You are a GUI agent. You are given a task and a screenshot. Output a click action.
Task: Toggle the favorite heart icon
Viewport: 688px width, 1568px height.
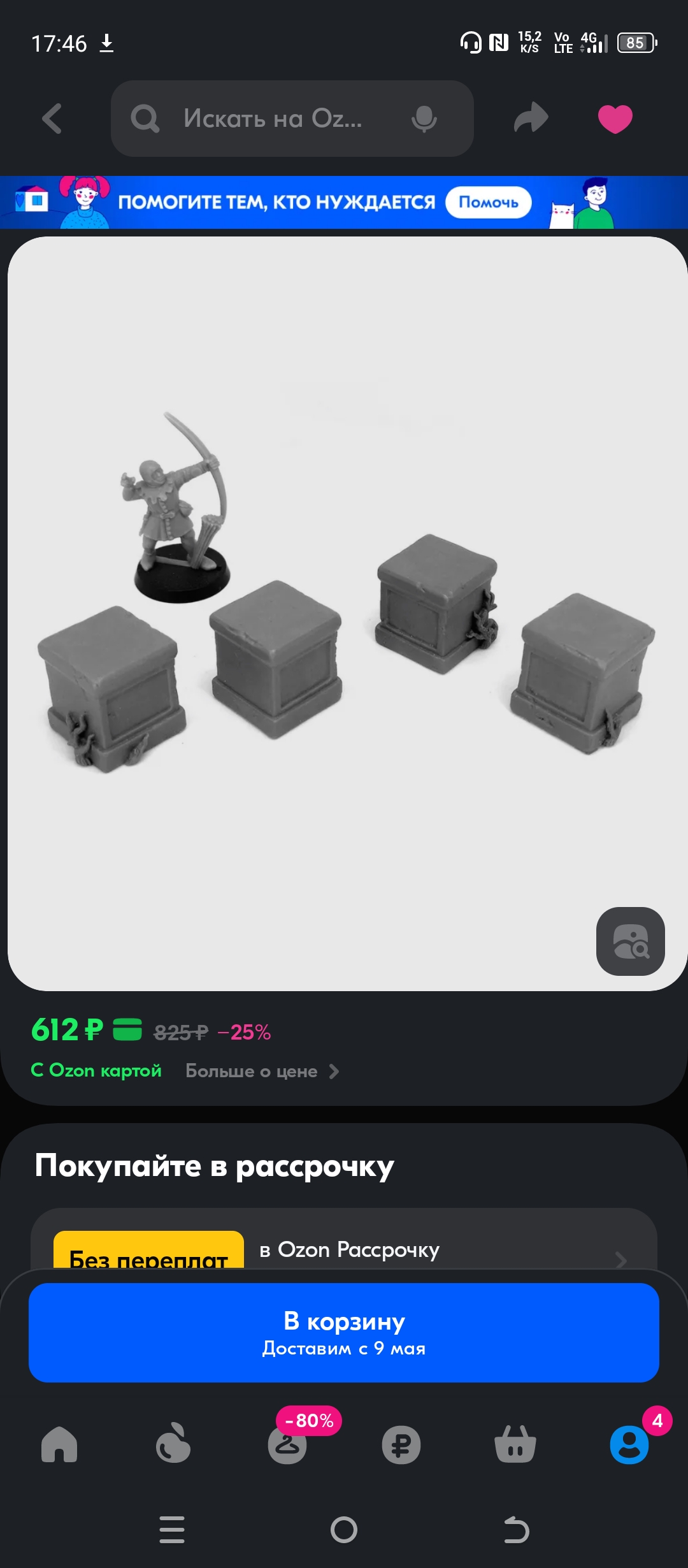(615, 119)
